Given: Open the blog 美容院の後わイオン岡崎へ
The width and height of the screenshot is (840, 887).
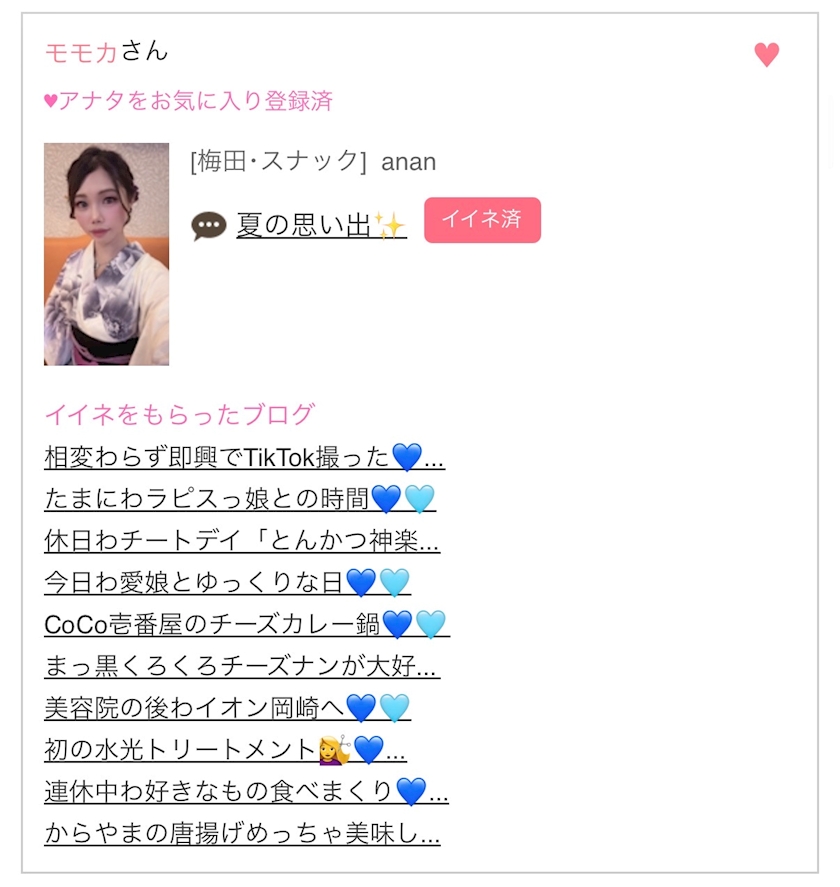Looking at the screenshot, I should [227, 708].
